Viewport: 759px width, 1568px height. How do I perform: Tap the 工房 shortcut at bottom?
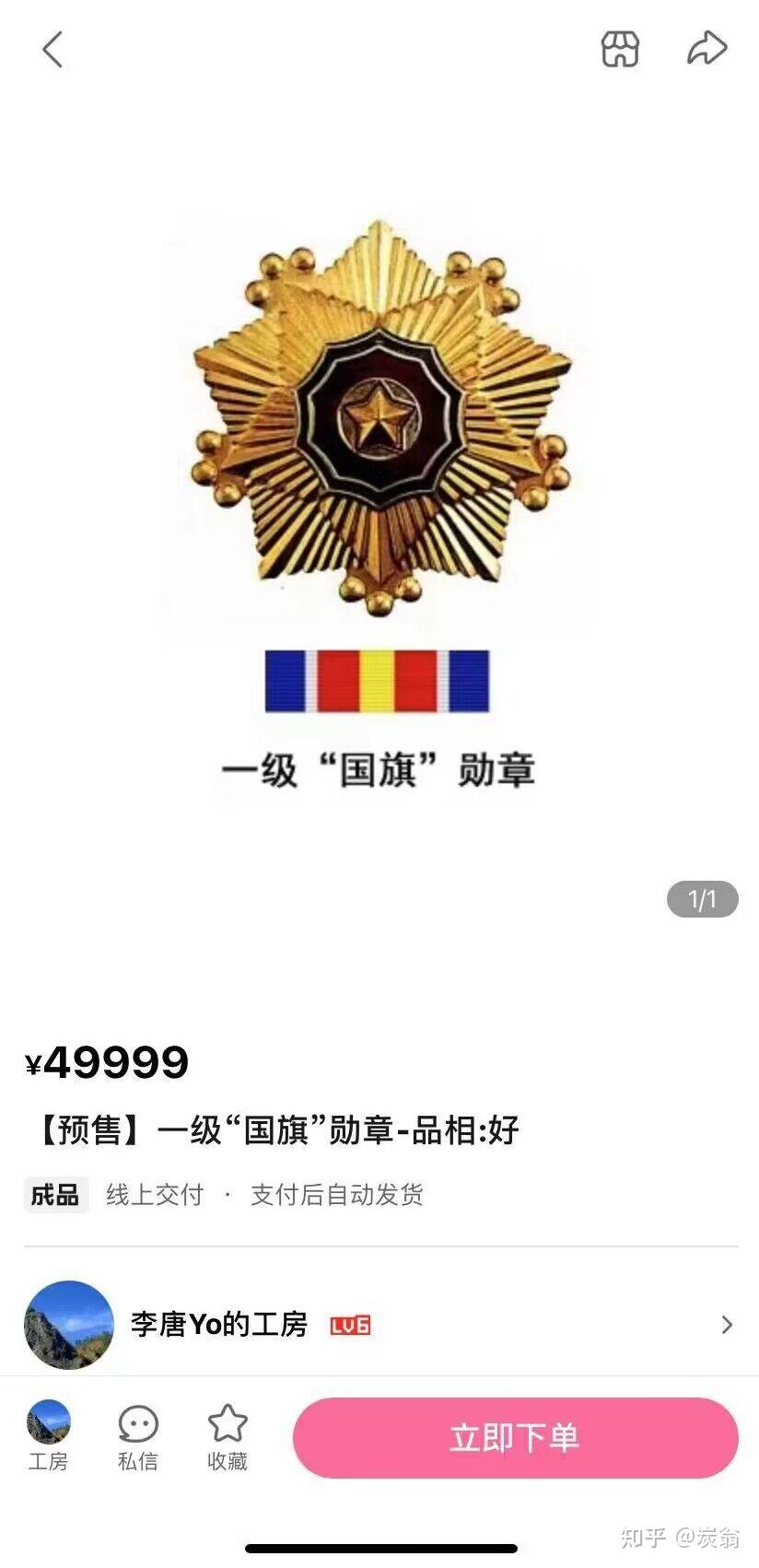coord(48,1435)
